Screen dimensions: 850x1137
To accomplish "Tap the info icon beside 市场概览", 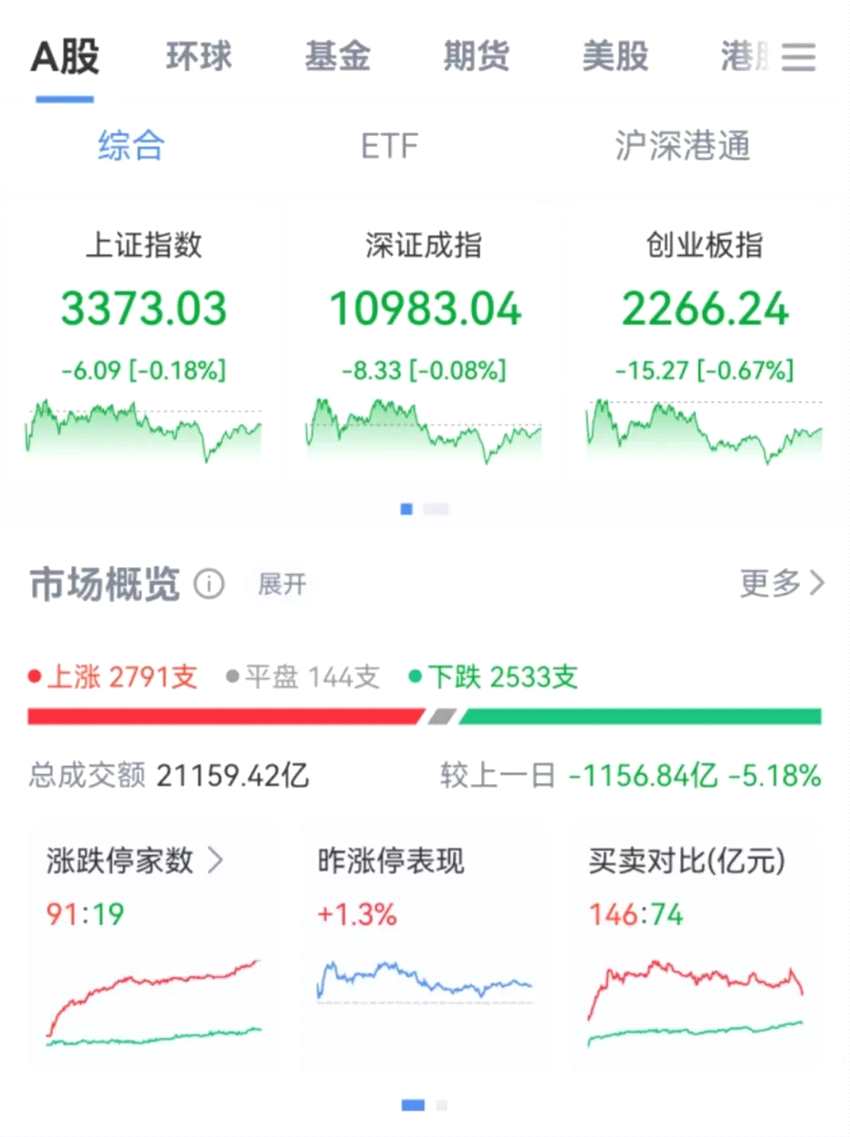I will (x=209, y=584).
